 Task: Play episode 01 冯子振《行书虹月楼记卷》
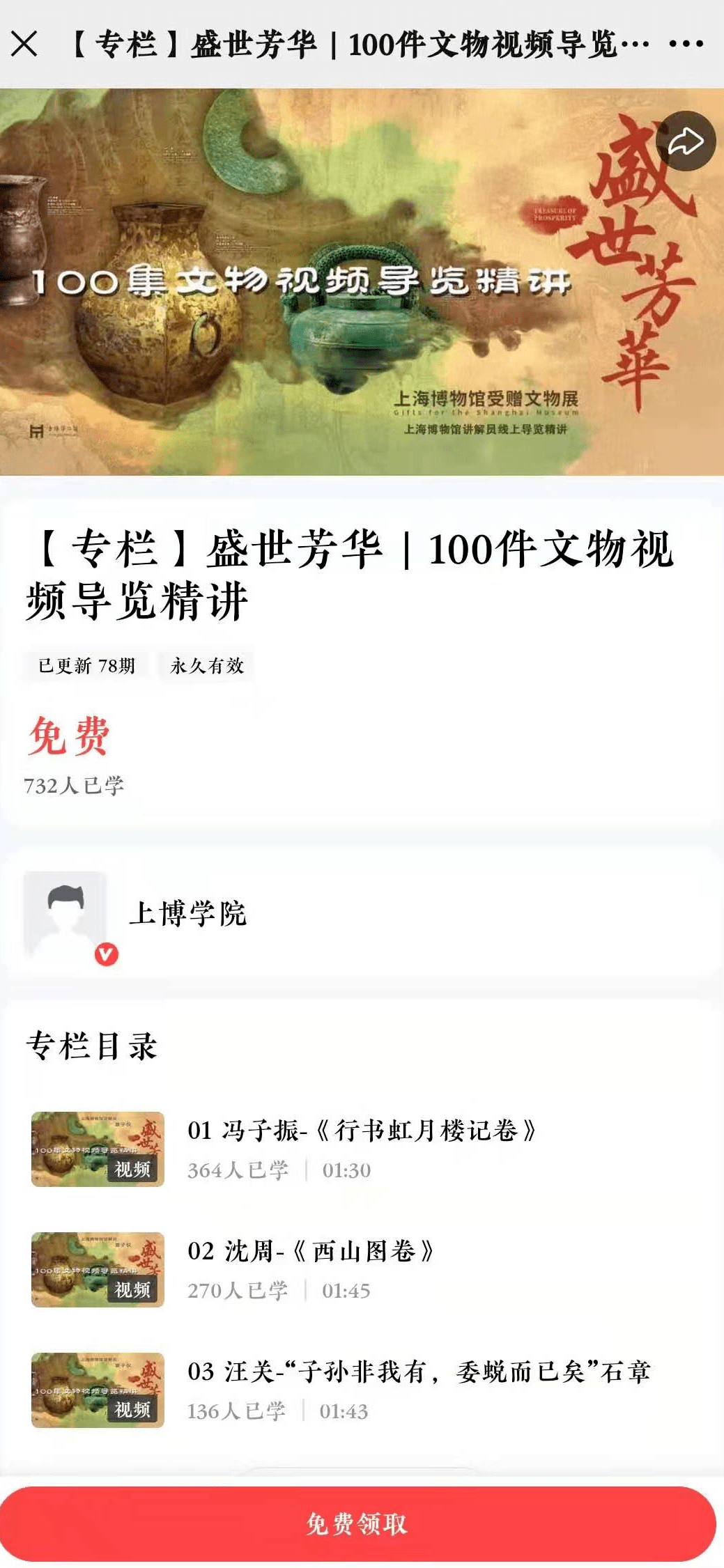click(x=362, y=1149)
